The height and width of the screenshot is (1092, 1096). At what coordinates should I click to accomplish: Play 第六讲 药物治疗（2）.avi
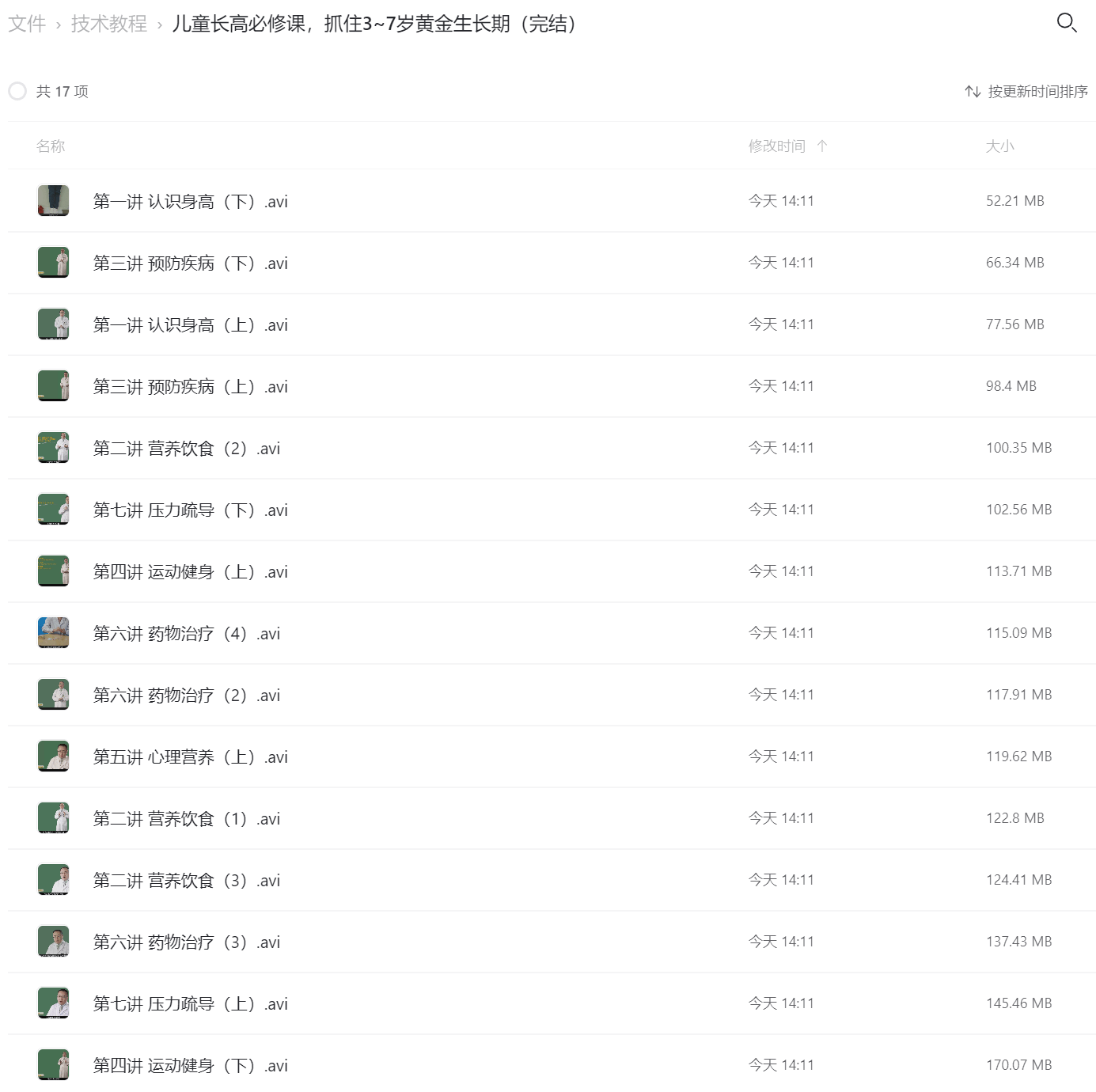(186, 695)
